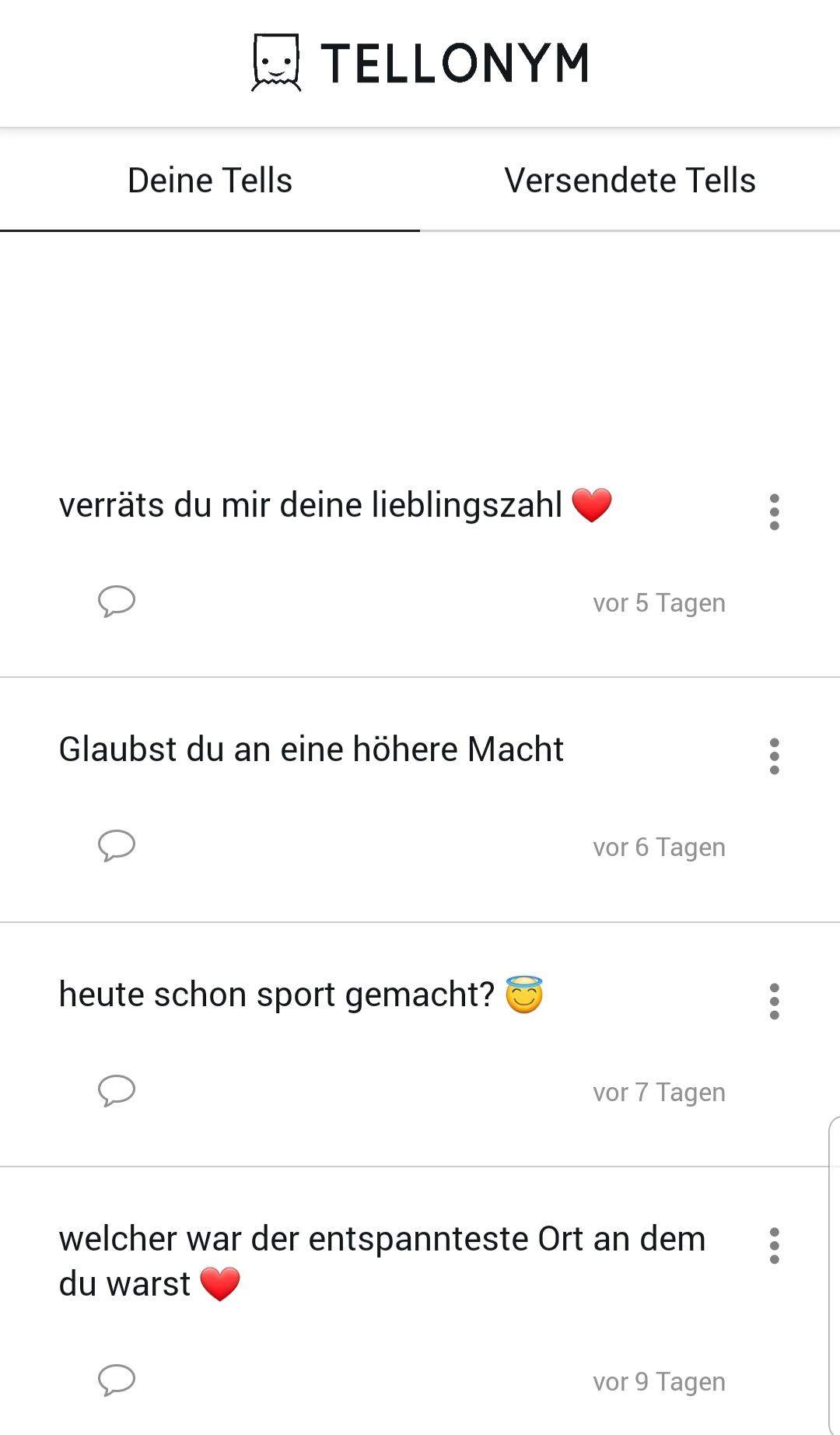
Task: Select the Deine Tells tab
Action: [x=210, y=180]
